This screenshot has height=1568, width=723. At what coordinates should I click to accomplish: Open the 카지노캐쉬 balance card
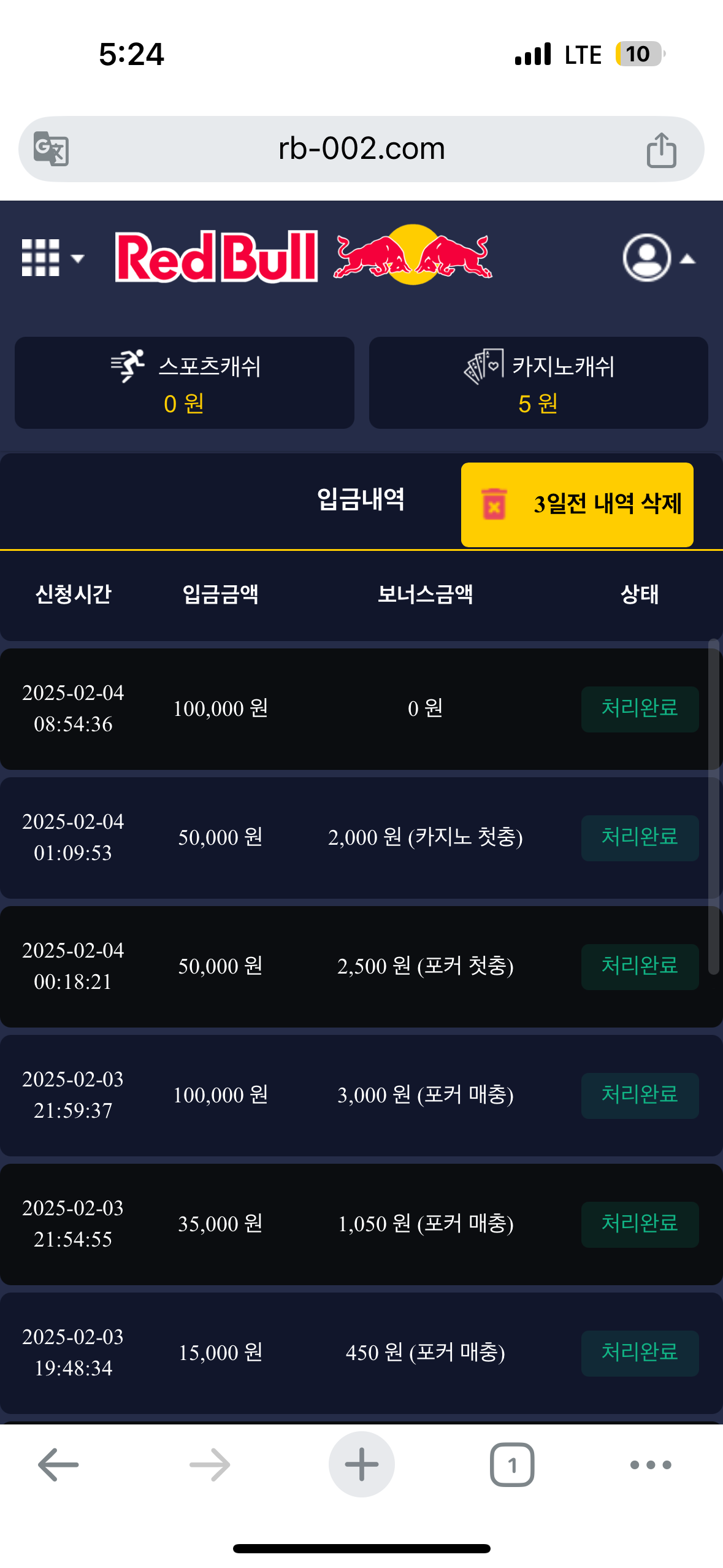538,383
